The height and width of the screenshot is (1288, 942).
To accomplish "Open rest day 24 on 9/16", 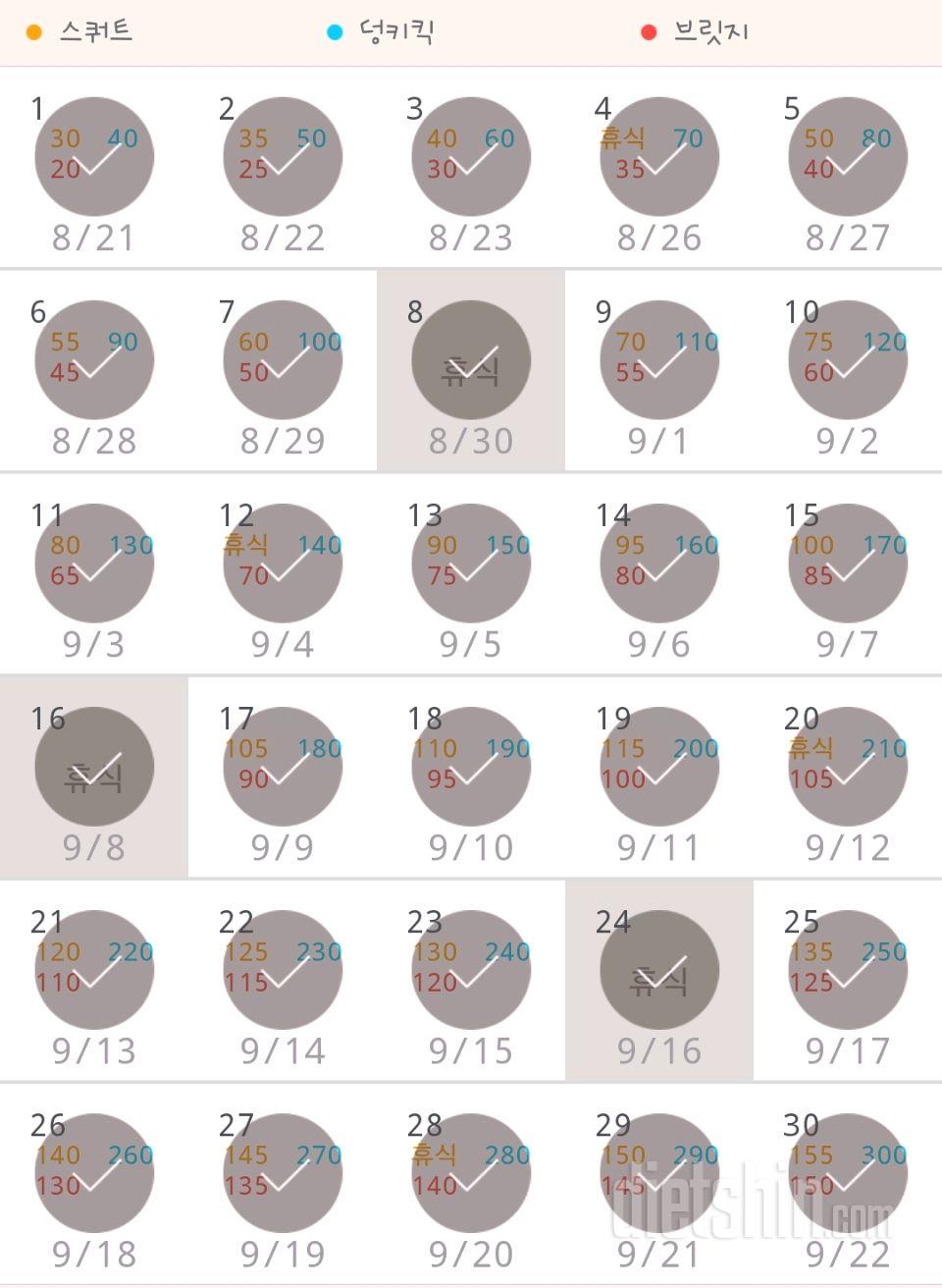I will 659,970.
